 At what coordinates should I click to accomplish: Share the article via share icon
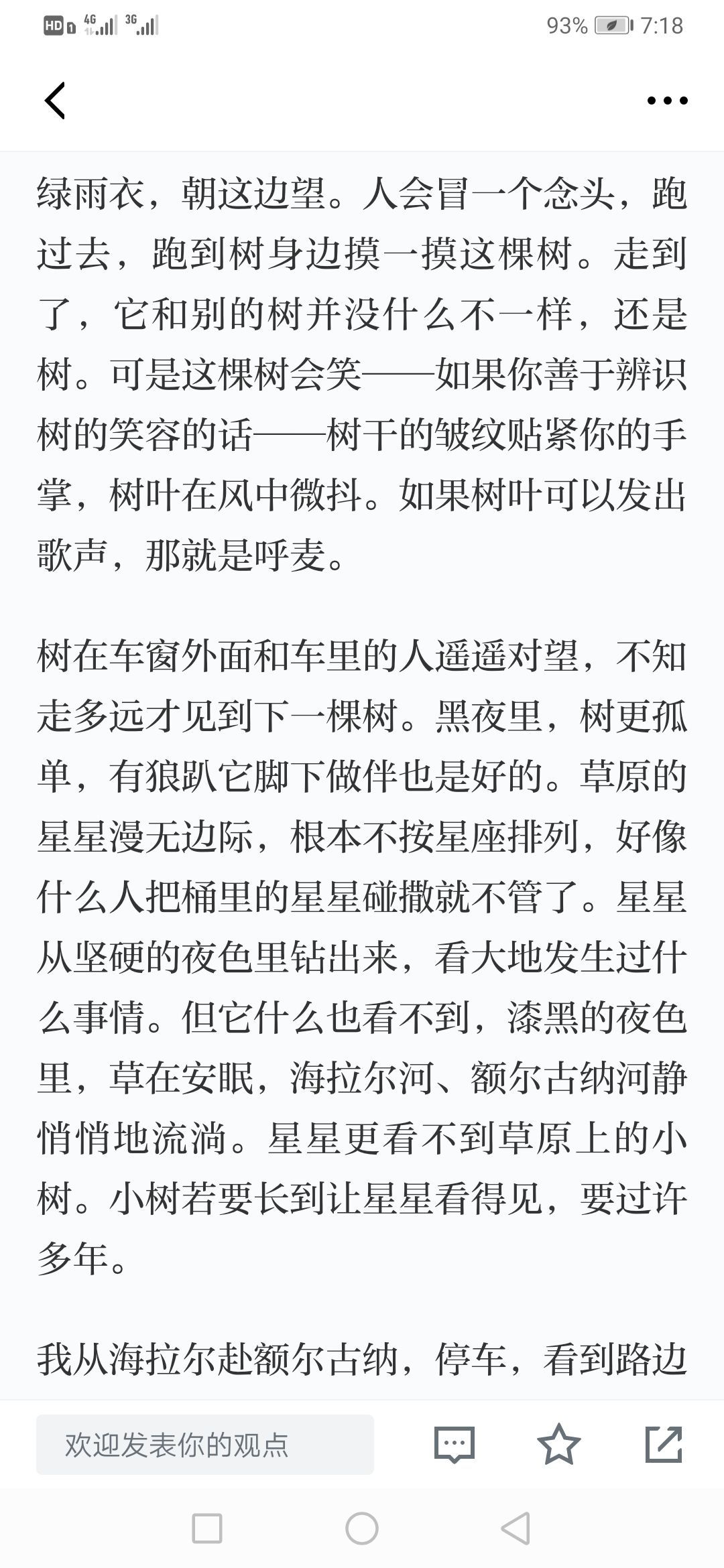pyautogui.click(x=664, y=1444)
